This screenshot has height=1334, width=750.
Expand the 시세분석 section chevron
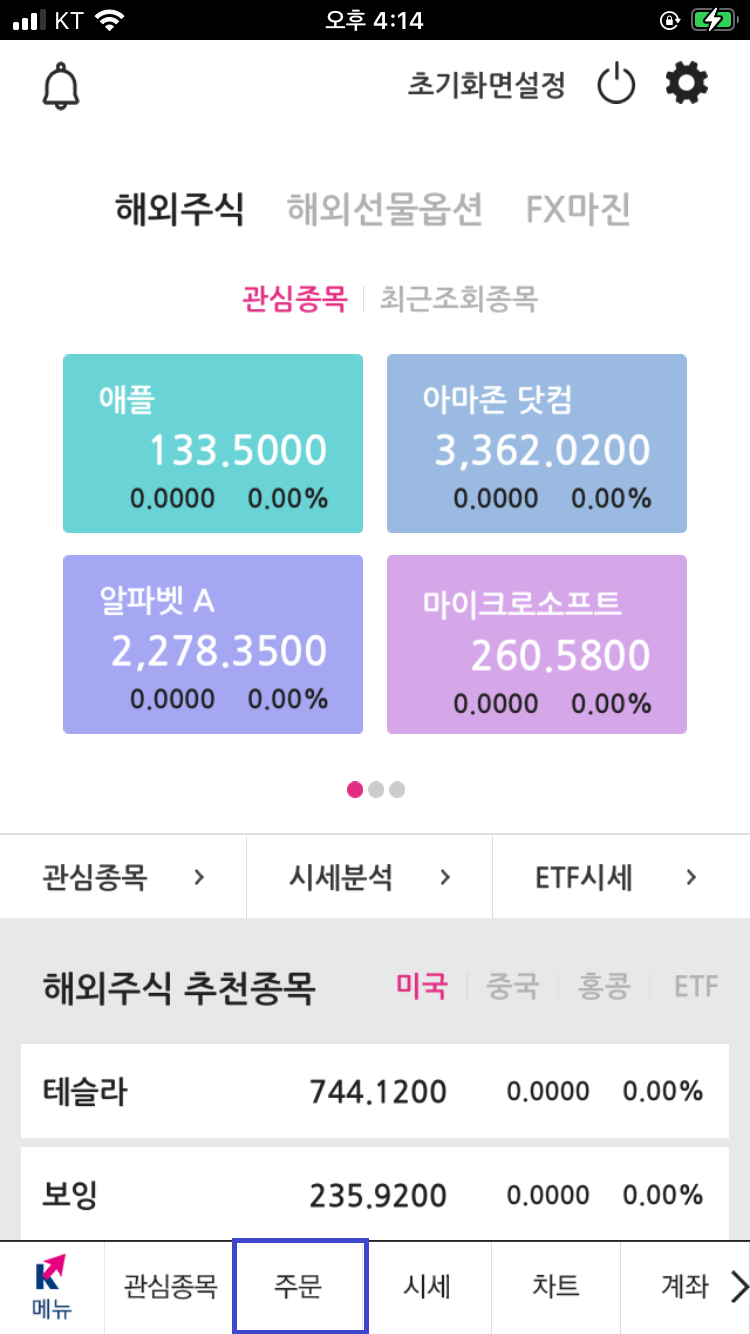pos(445,877)
